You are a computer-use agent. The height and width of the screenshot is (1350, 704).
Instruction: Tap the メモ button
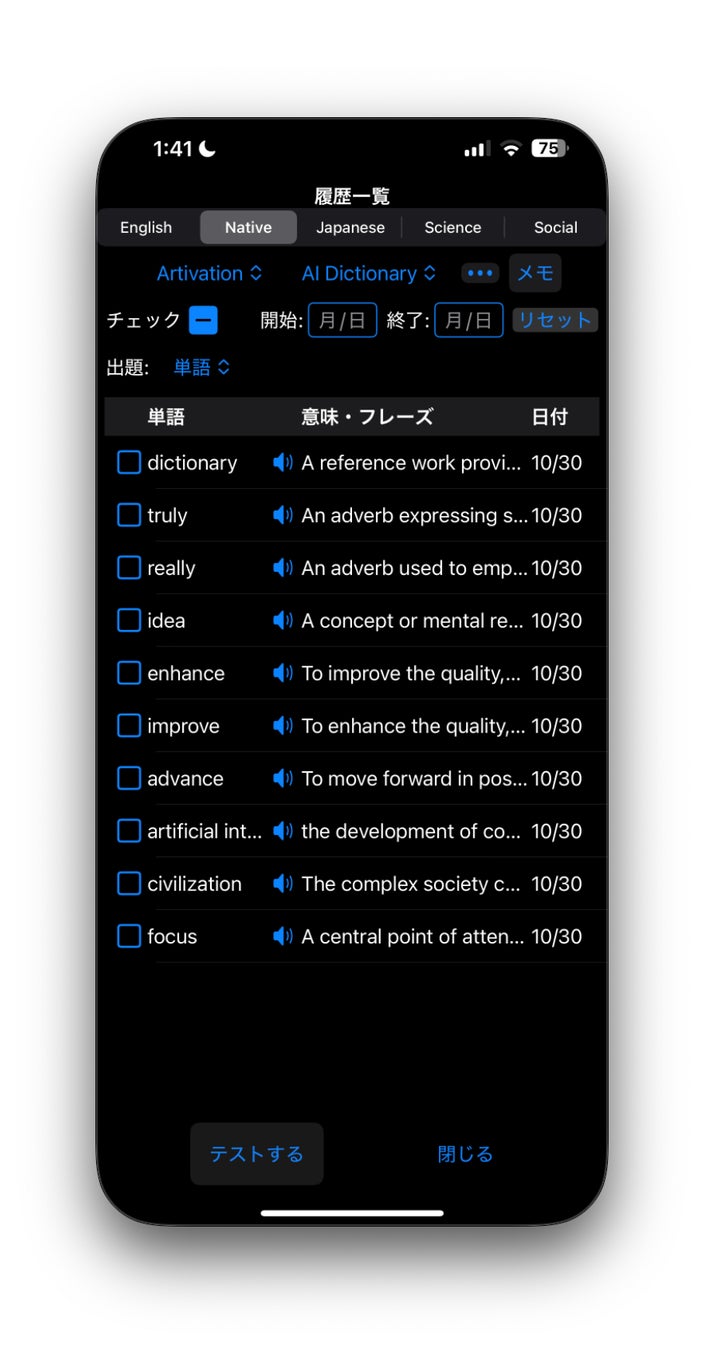535,273
